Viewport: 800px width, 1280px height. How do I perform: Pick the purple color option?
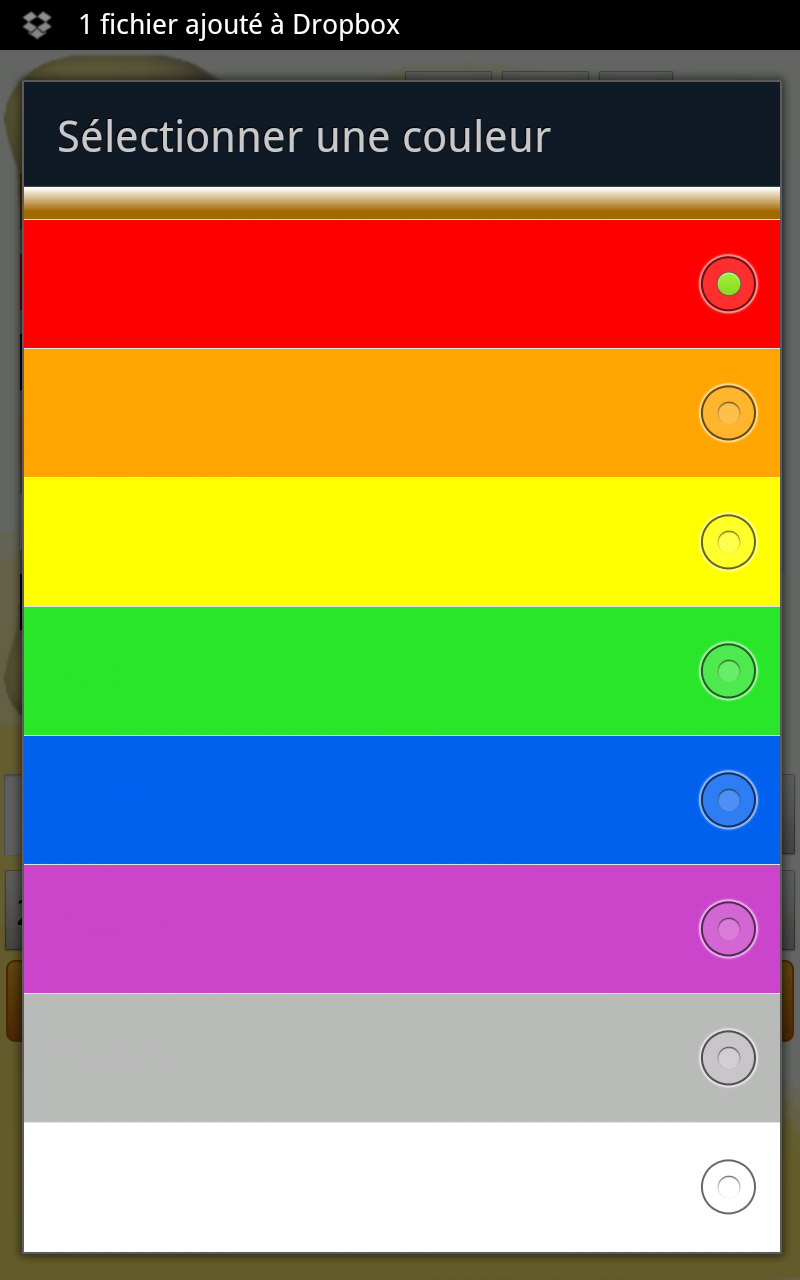(401, 929)
